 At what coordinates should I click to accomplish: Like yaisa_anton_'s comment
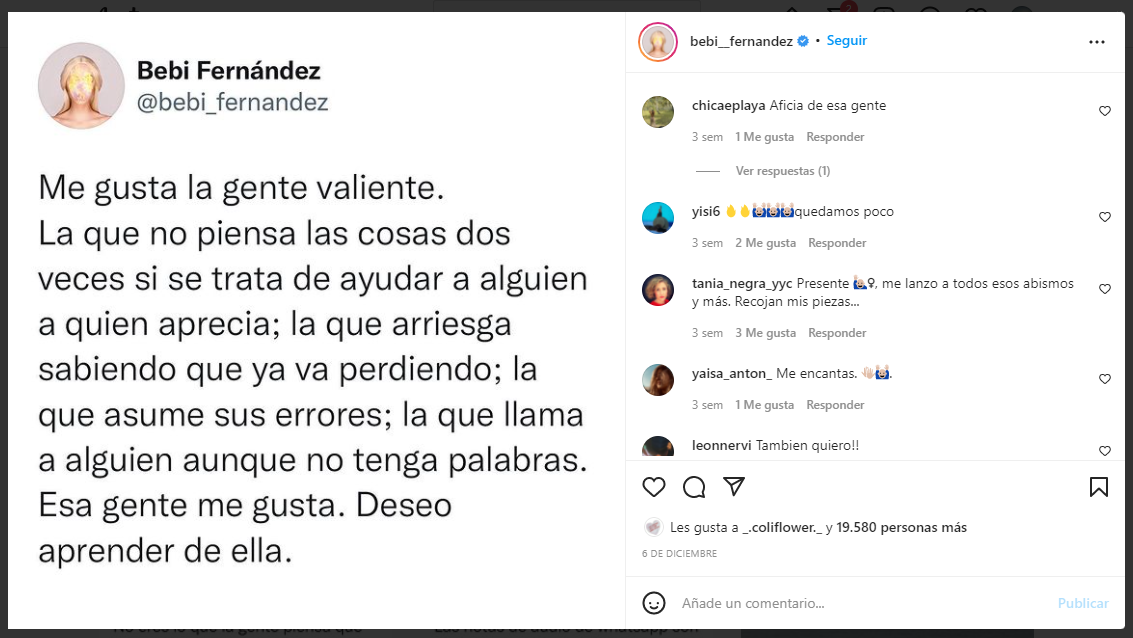(x=1105, y=379)
